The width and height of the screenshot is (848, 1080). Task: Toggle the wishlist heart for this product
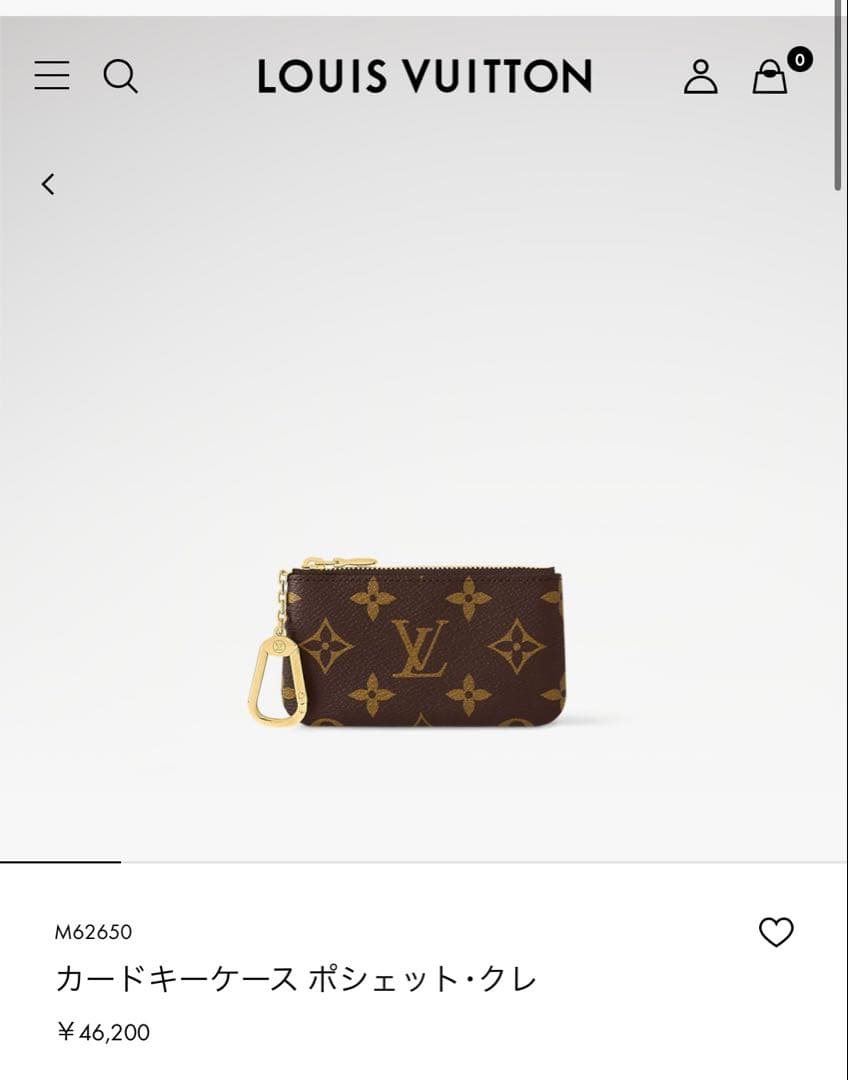(774, 932)
